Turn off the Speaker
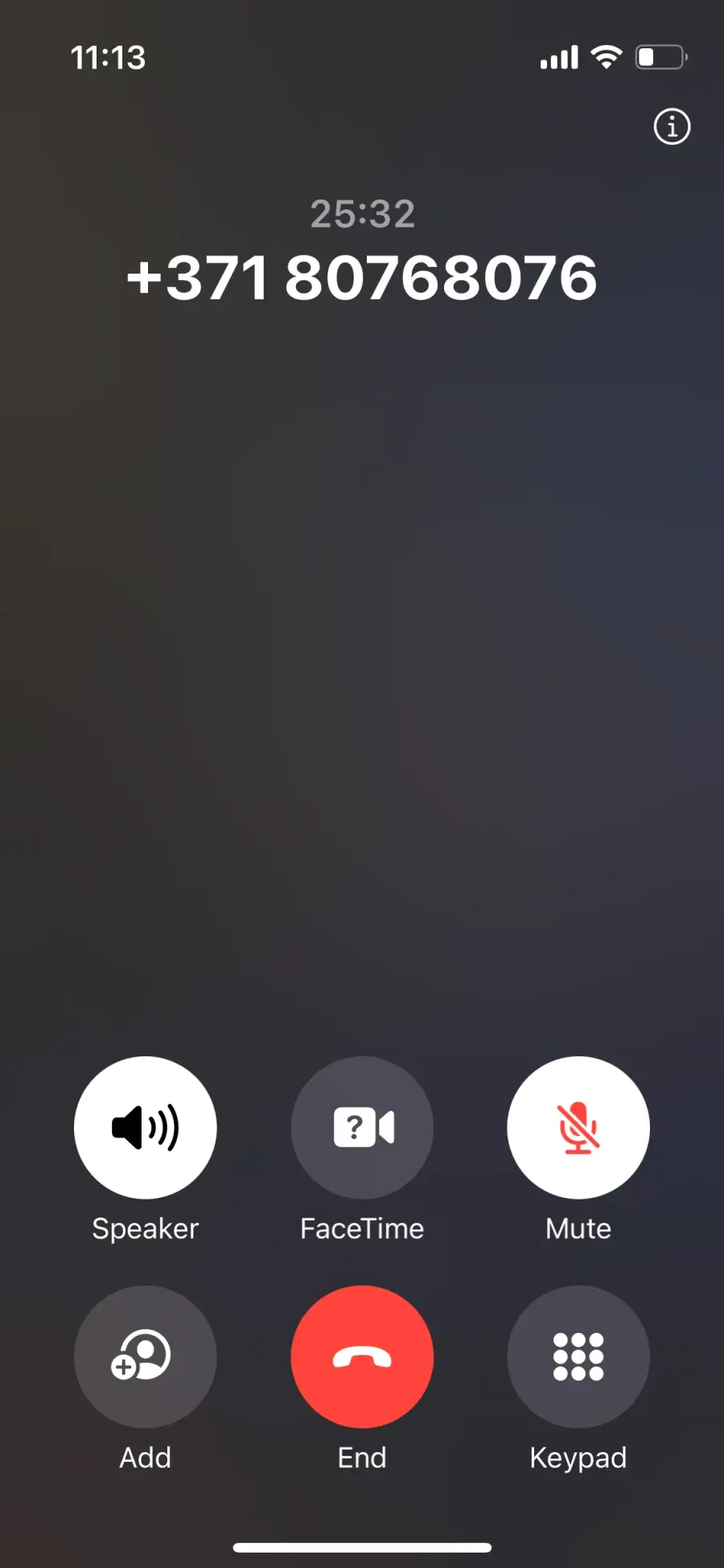The image size is (724, 1568). [x=146, y=1127]
